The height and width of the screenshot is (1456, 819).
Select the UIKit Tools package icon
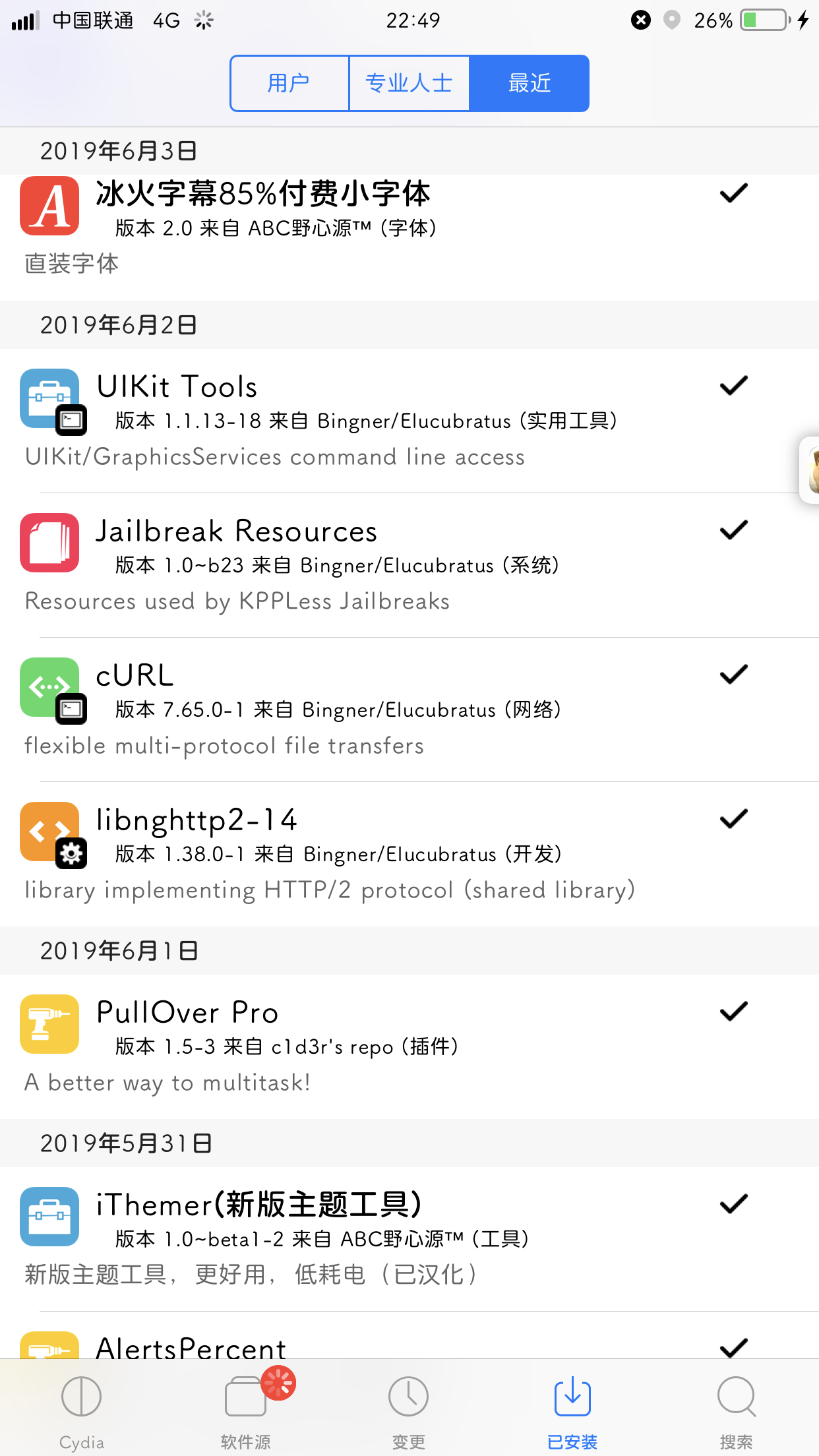pyautogui.click(x=49, y=399)
